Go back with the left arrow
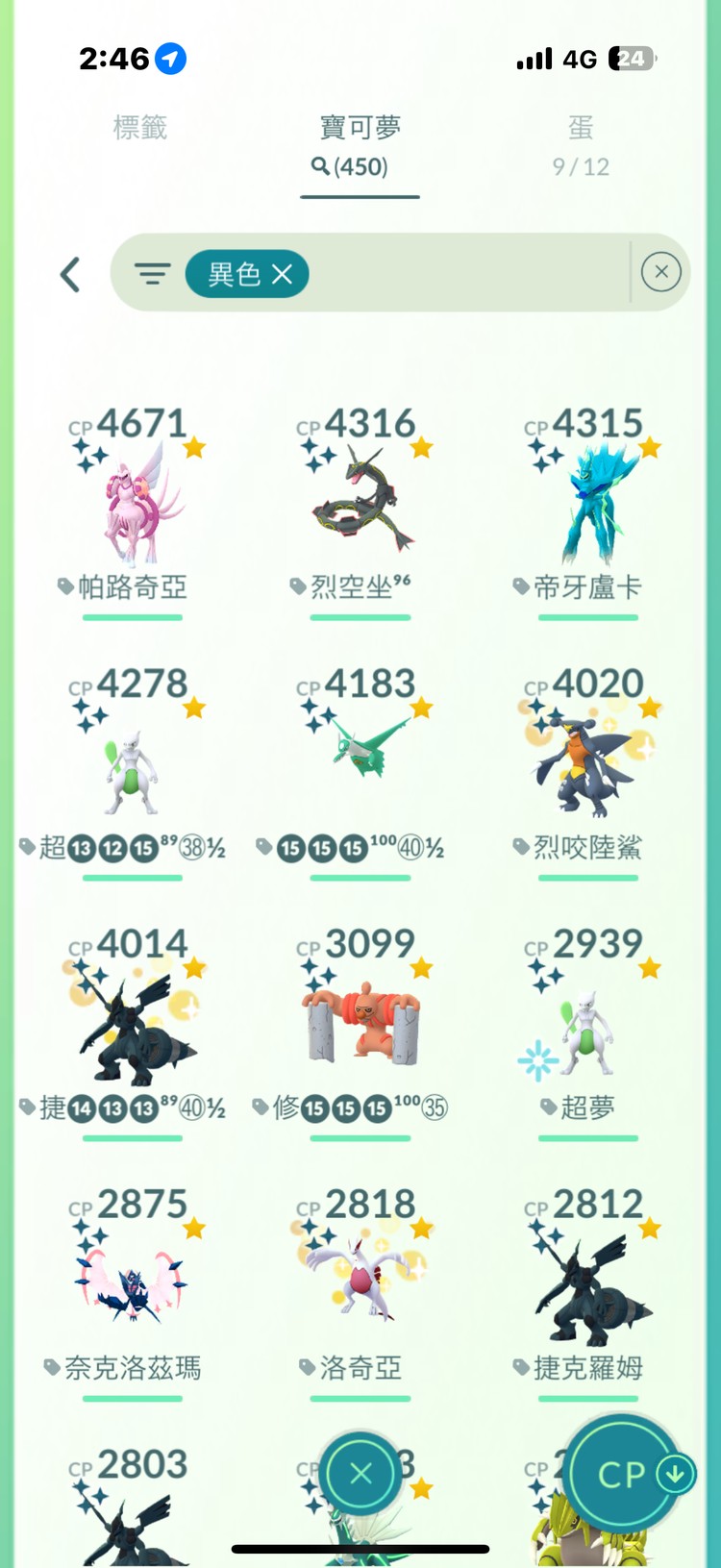Image resolution: width=721 pixels, height=1568 pixels. coord(70,275)
